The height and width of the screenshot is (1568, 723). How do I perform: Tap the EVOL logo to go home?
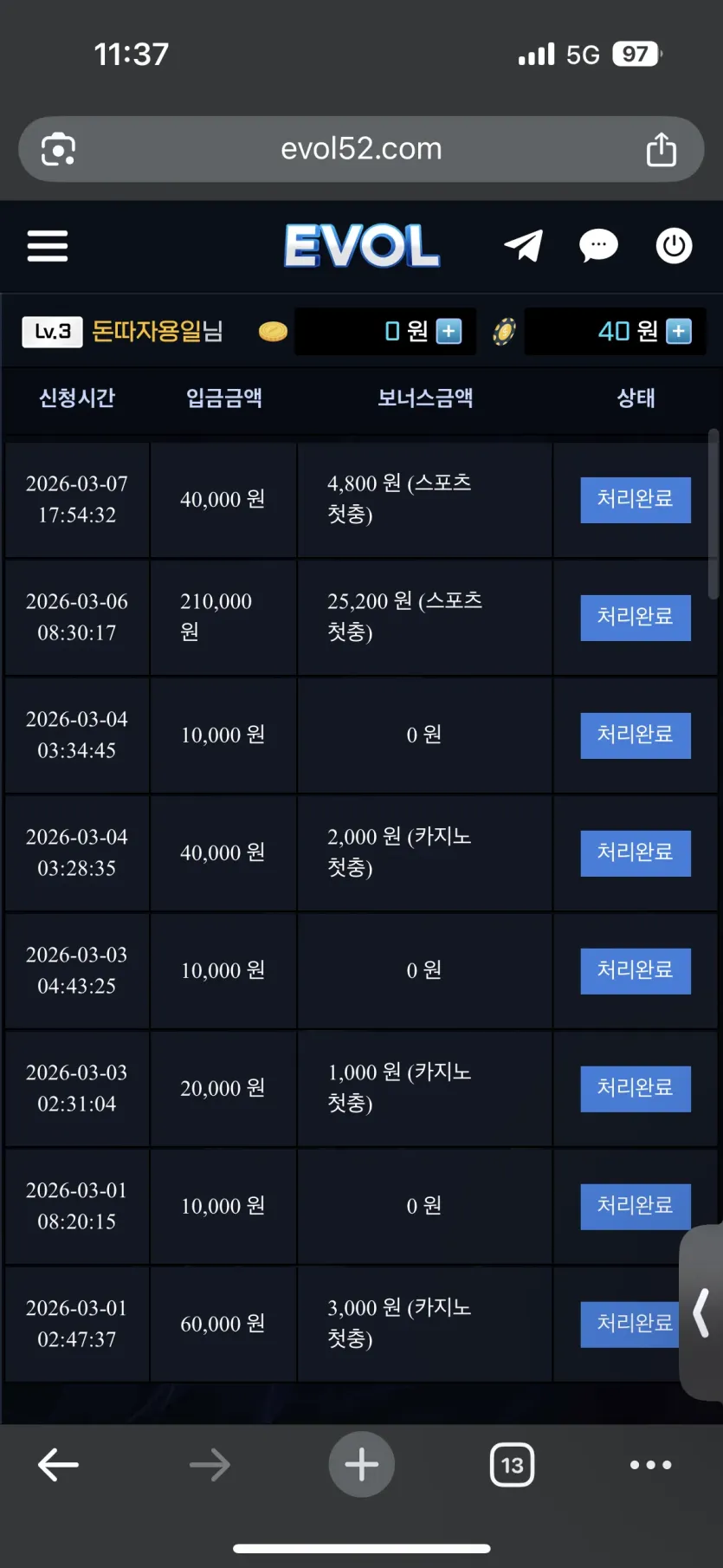362,246
